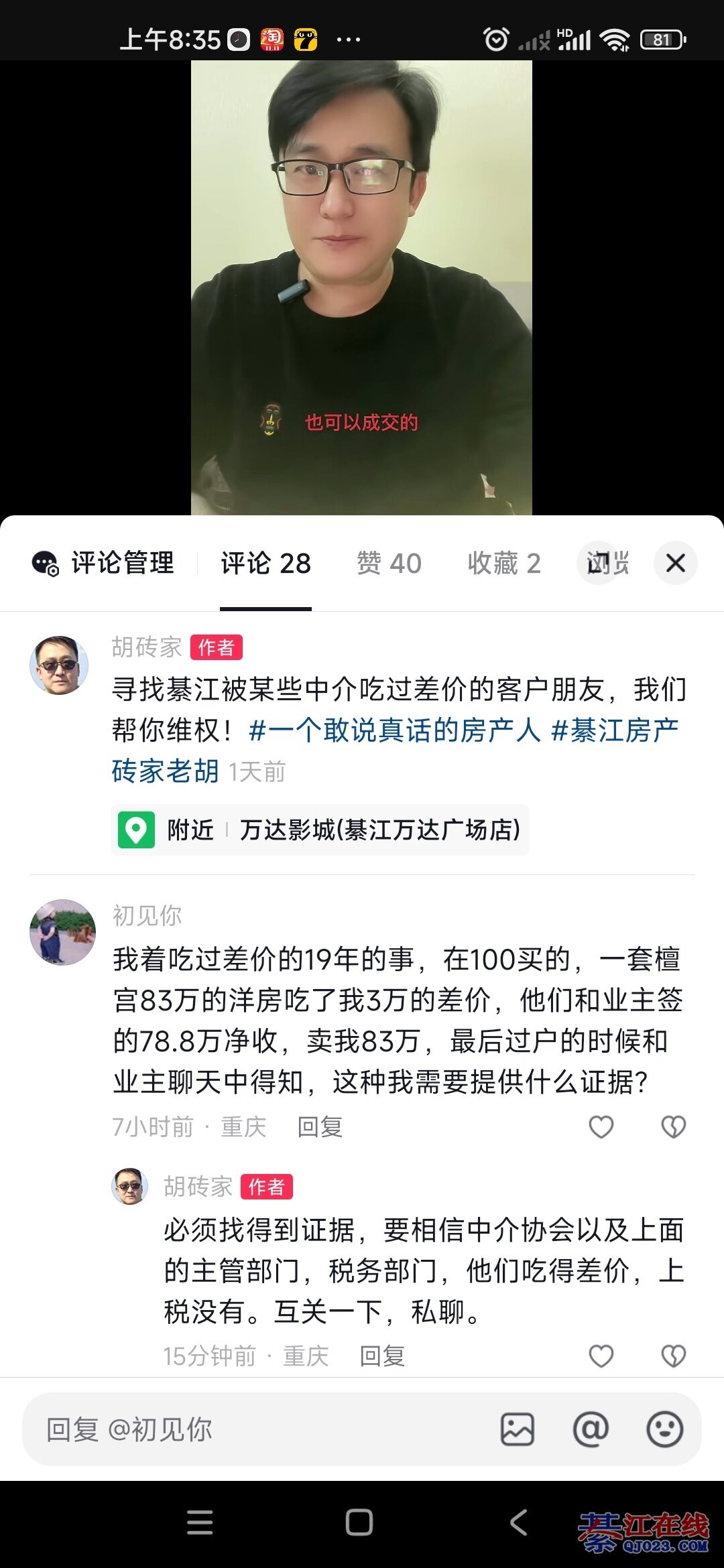Reply to 初见你's comment from 7小时前

(x=320, y=1127)
